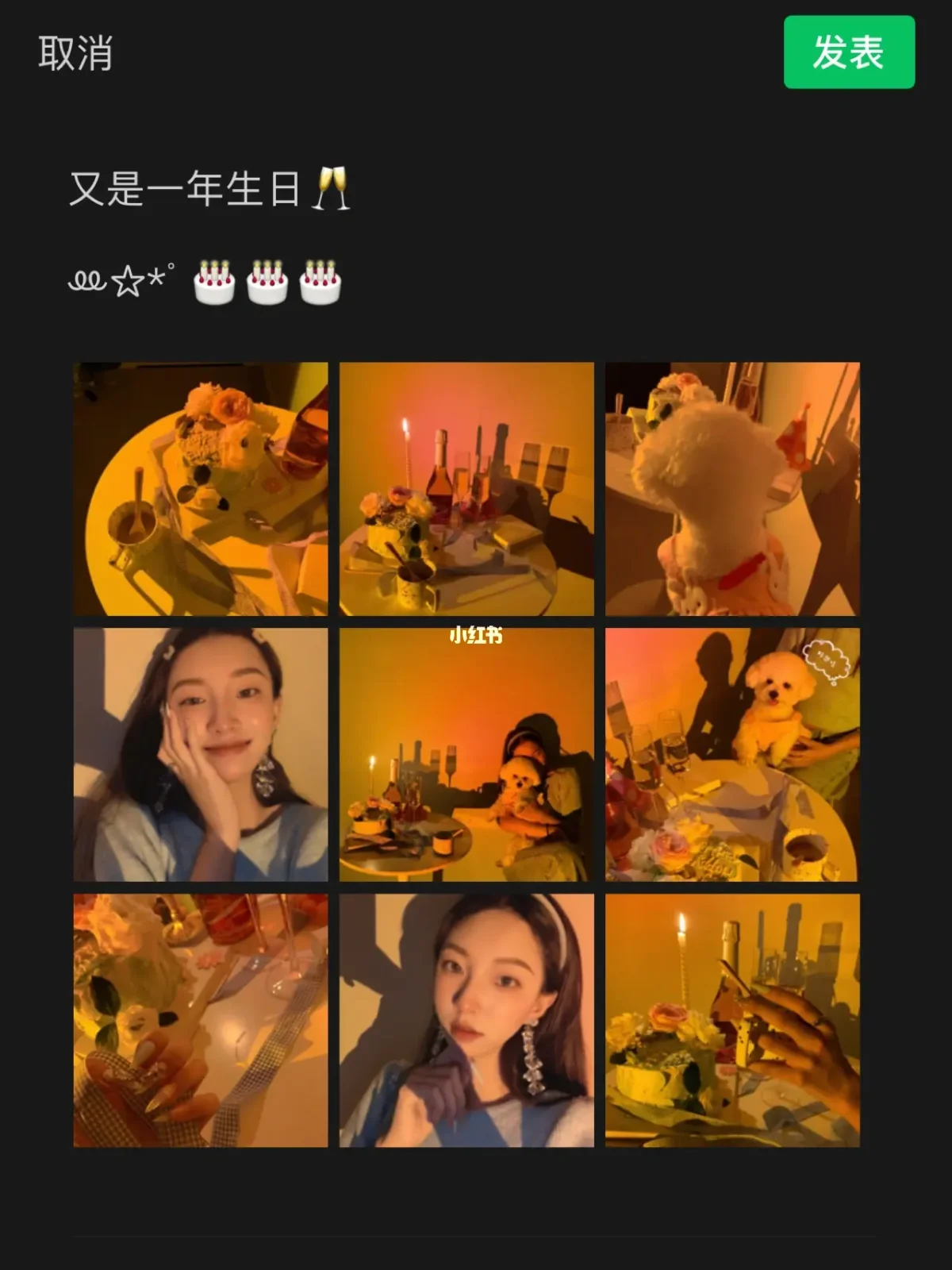Open top-row candle and wine bottle photo
This screenshot has height=1270, width=952.
click(x=466, y=489)
